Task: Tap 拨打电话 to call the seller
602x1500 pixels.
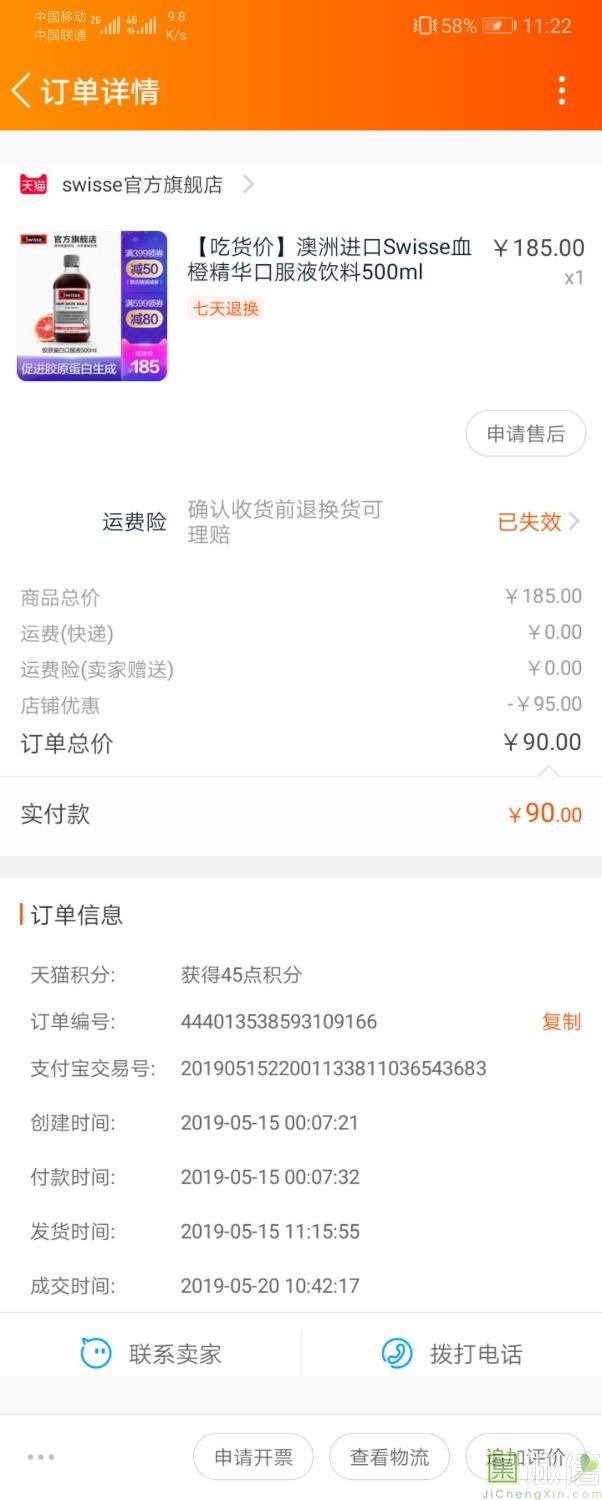Action: tap(452, 1354)
